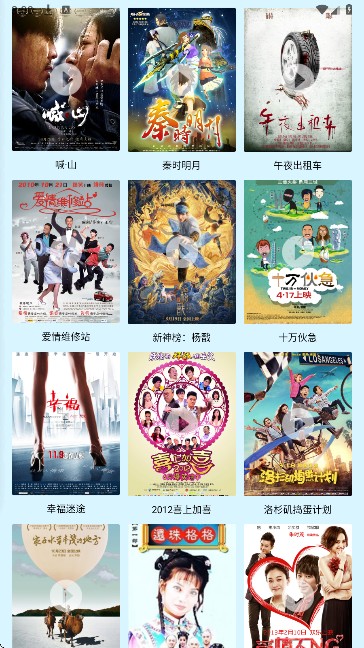Image resolution: width=364 pixels, height=648 pixels.
Task: Select the movie 2012喜上加喜
Action: (182, 424)
